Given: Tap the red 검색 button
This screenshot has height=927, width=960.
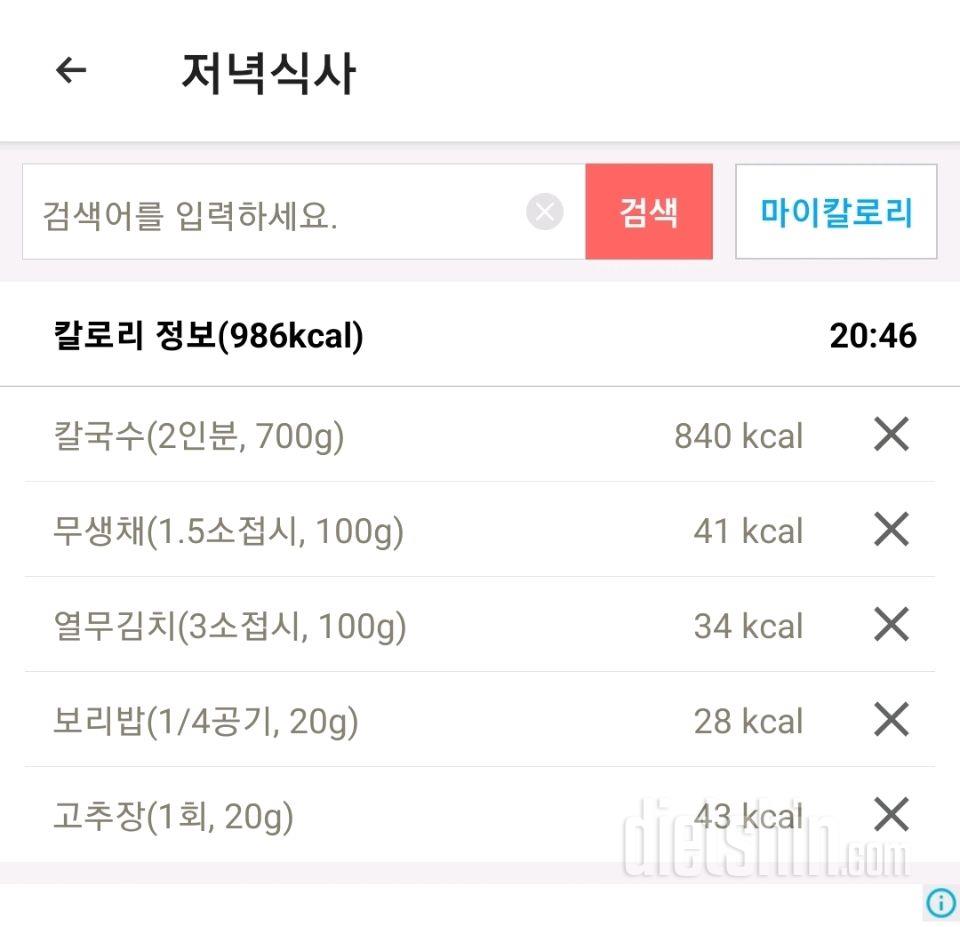Looking at the screenshot, I should coord(649,212).
